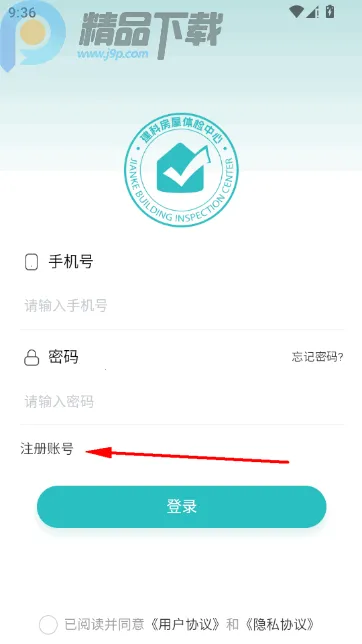The width and height of the screenshot is (362, 644).
Task: Tap the 登录 login button
Action: click(x=182, y=506)
